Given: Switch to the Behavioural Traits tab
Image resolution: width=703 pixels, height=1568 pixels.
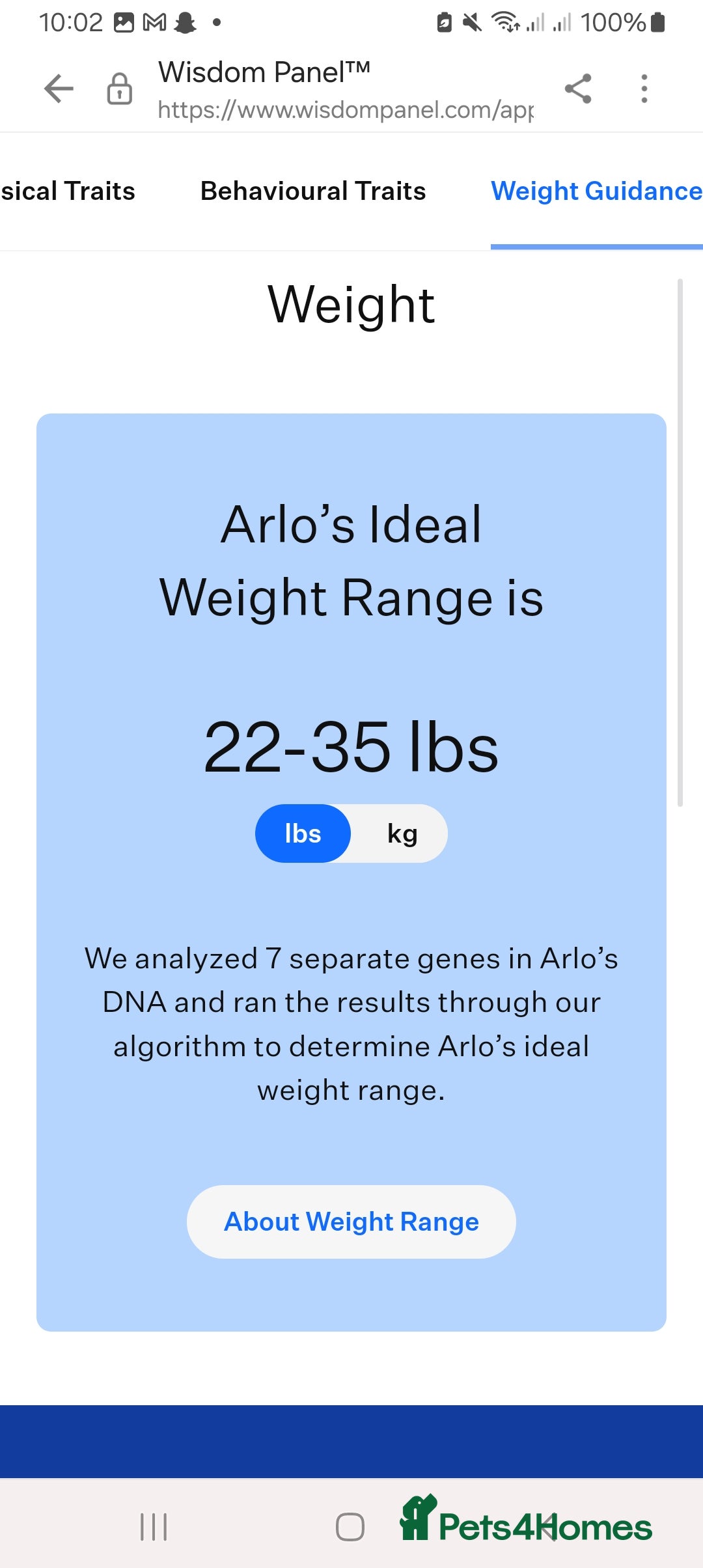Looking at the screenshot, I should tap(312, 191).
